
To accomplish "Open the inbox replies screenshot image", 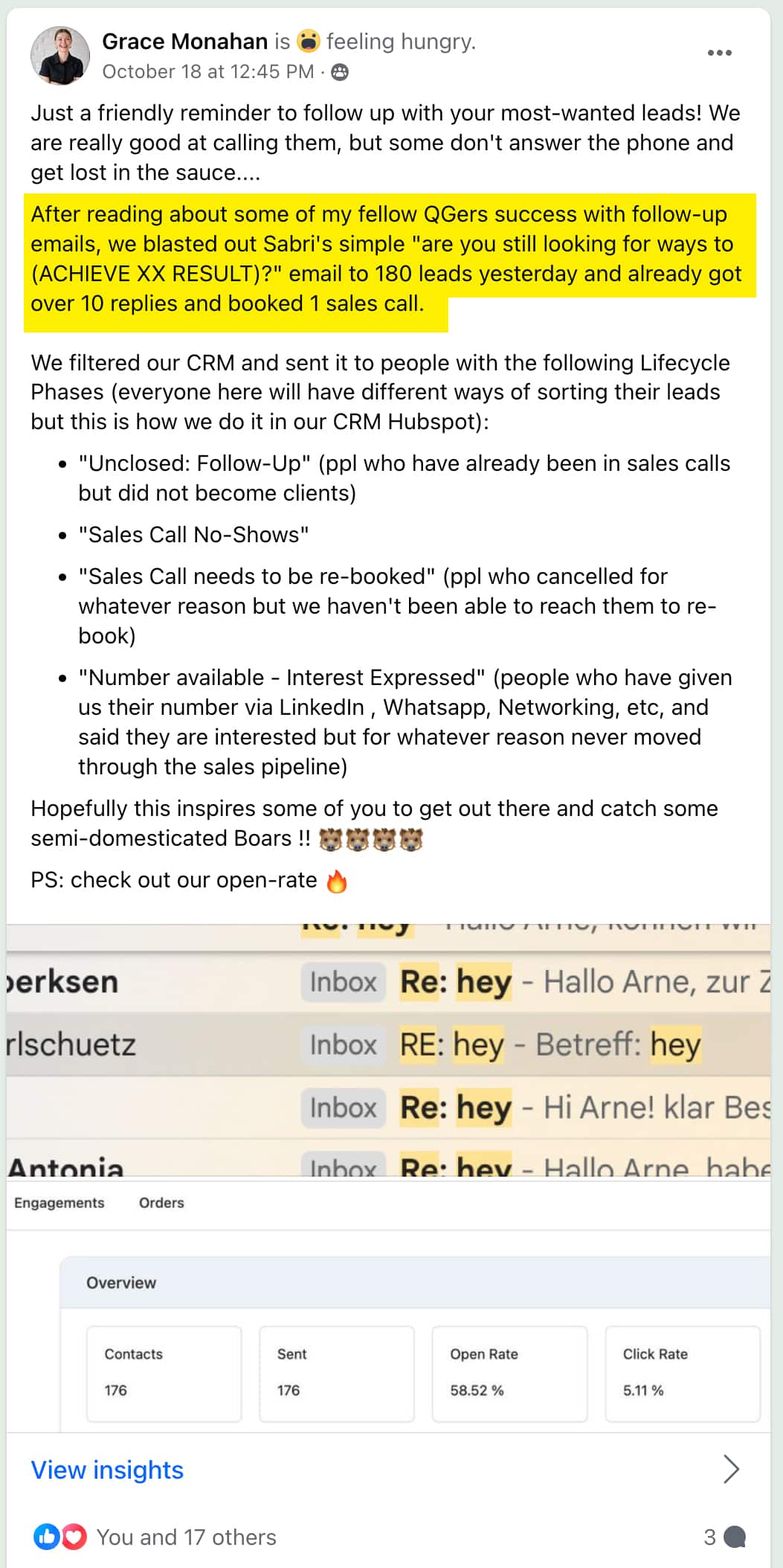I will click(x=388, y=1049).
